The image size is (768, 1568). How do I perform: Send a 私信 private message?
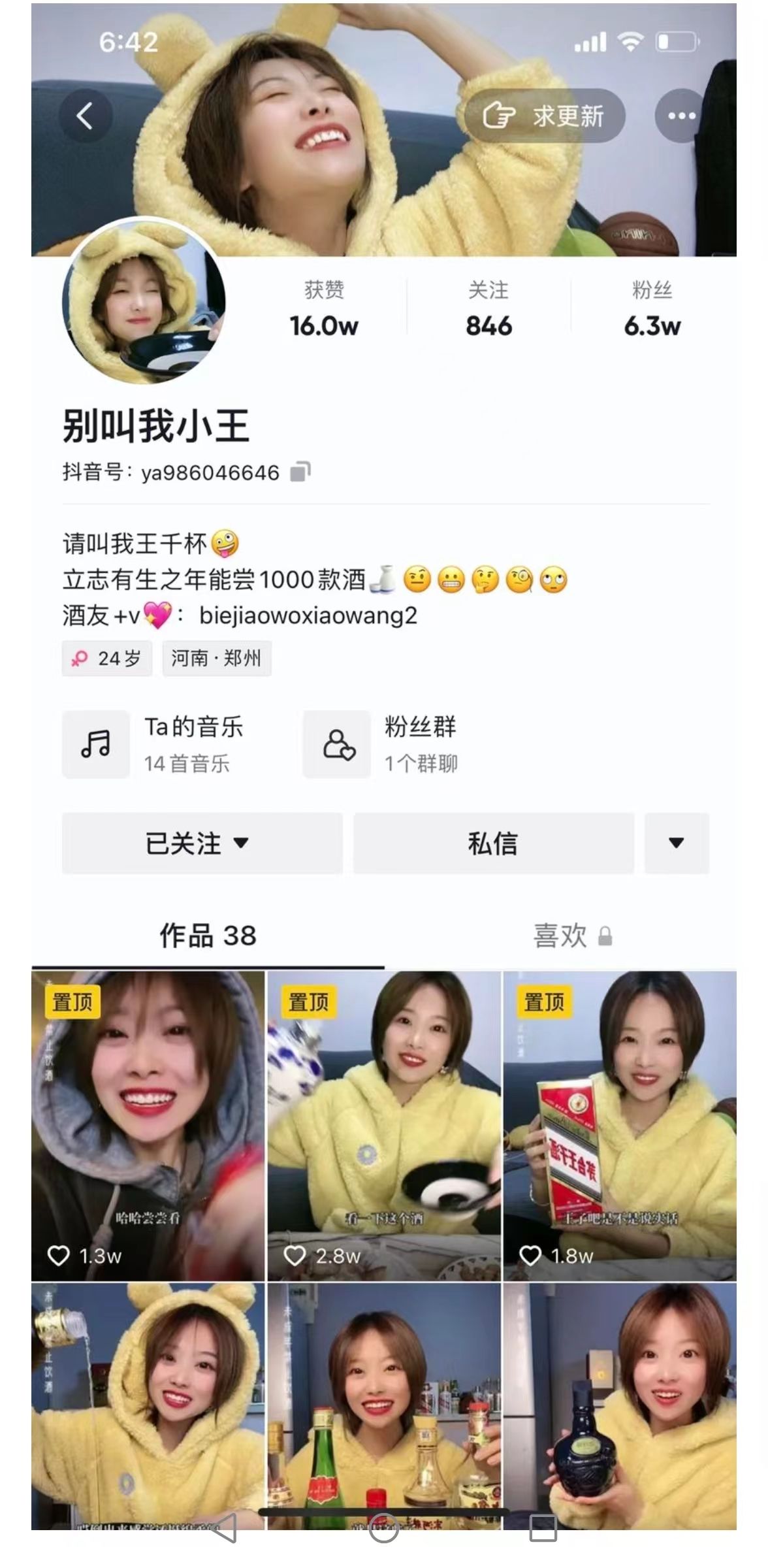493,843
